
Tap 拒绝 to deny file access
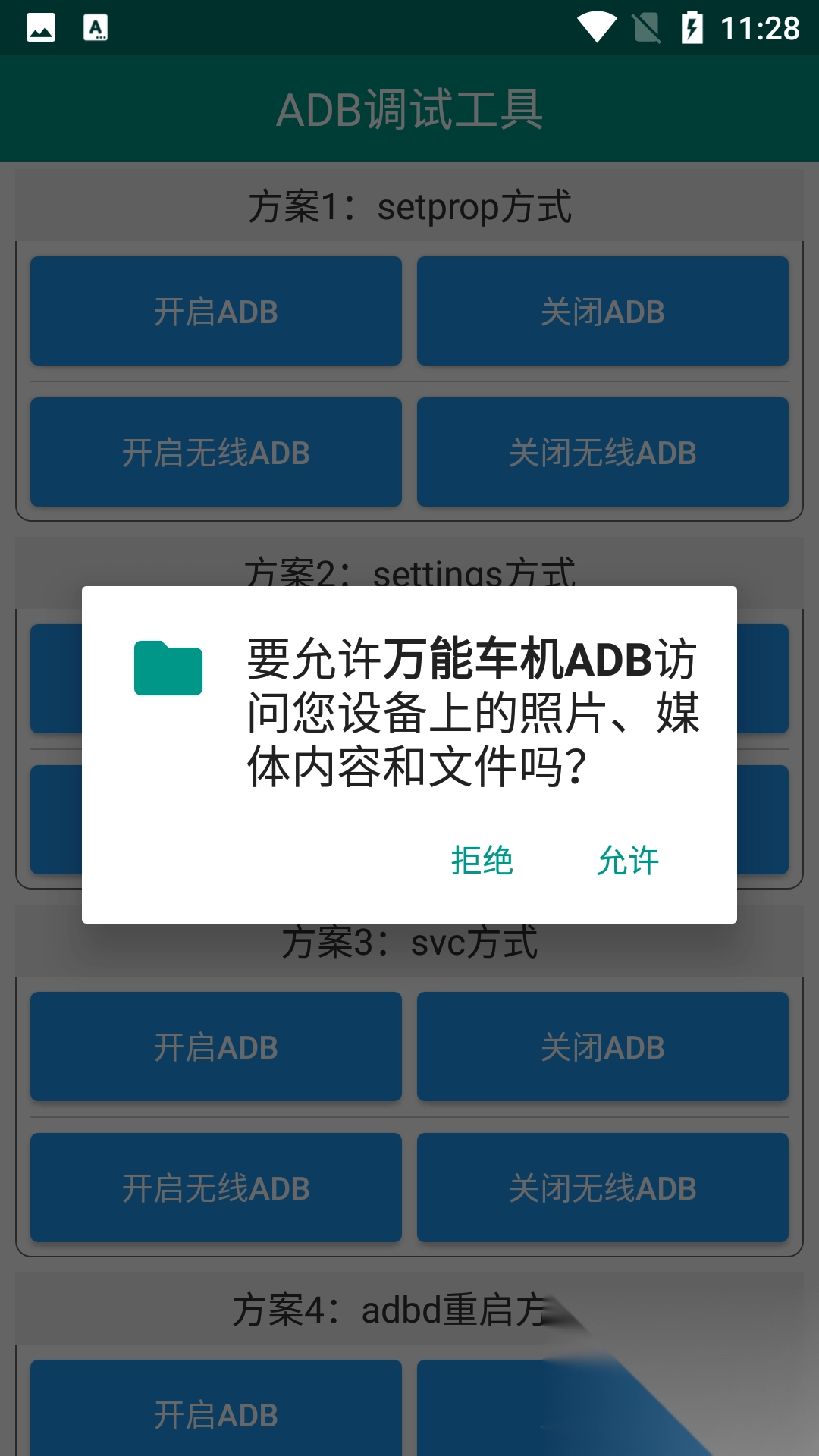point(483,861)
